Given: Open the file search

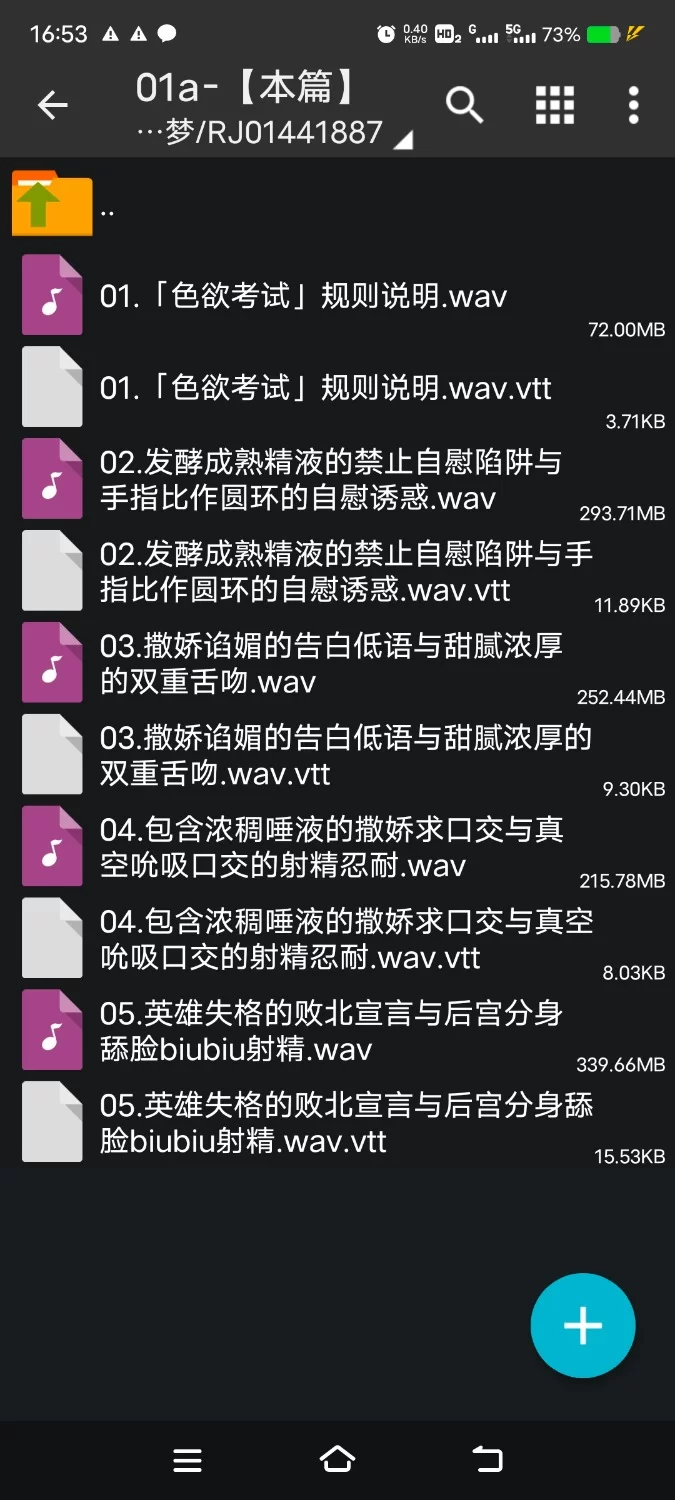Looking at the screenshot, I should 464,105.
